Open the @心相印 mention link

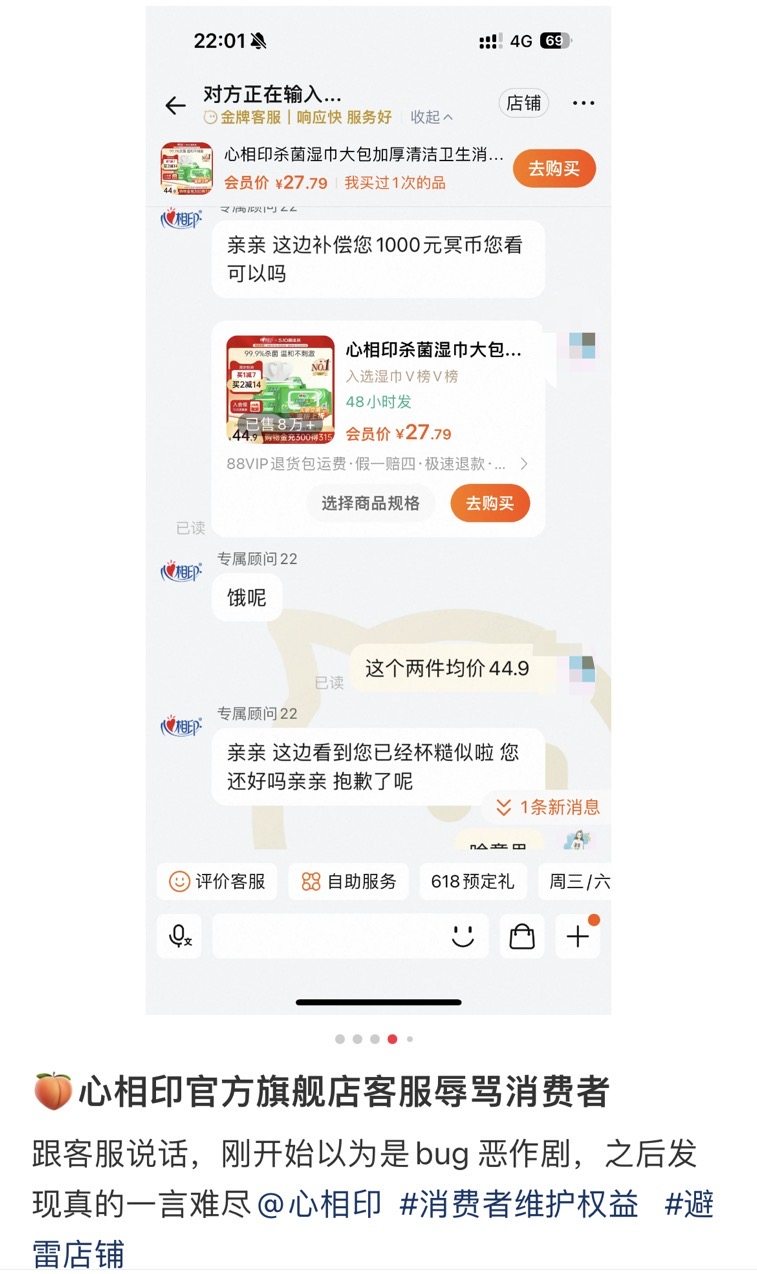click(x=320, y=1204)
